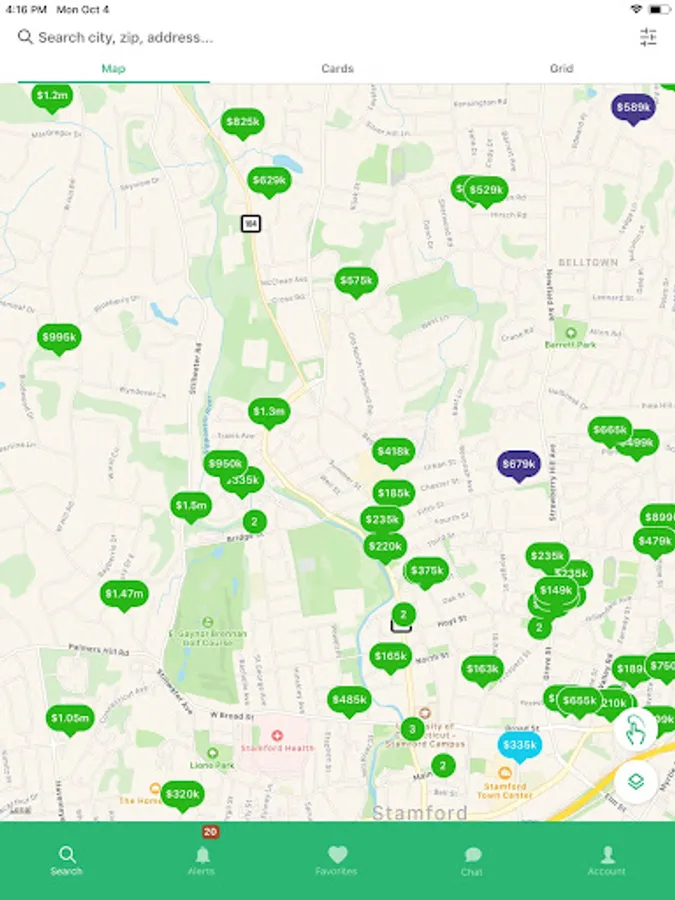
Task: Switch to the Cards view tab
Action: click(338, 68)
